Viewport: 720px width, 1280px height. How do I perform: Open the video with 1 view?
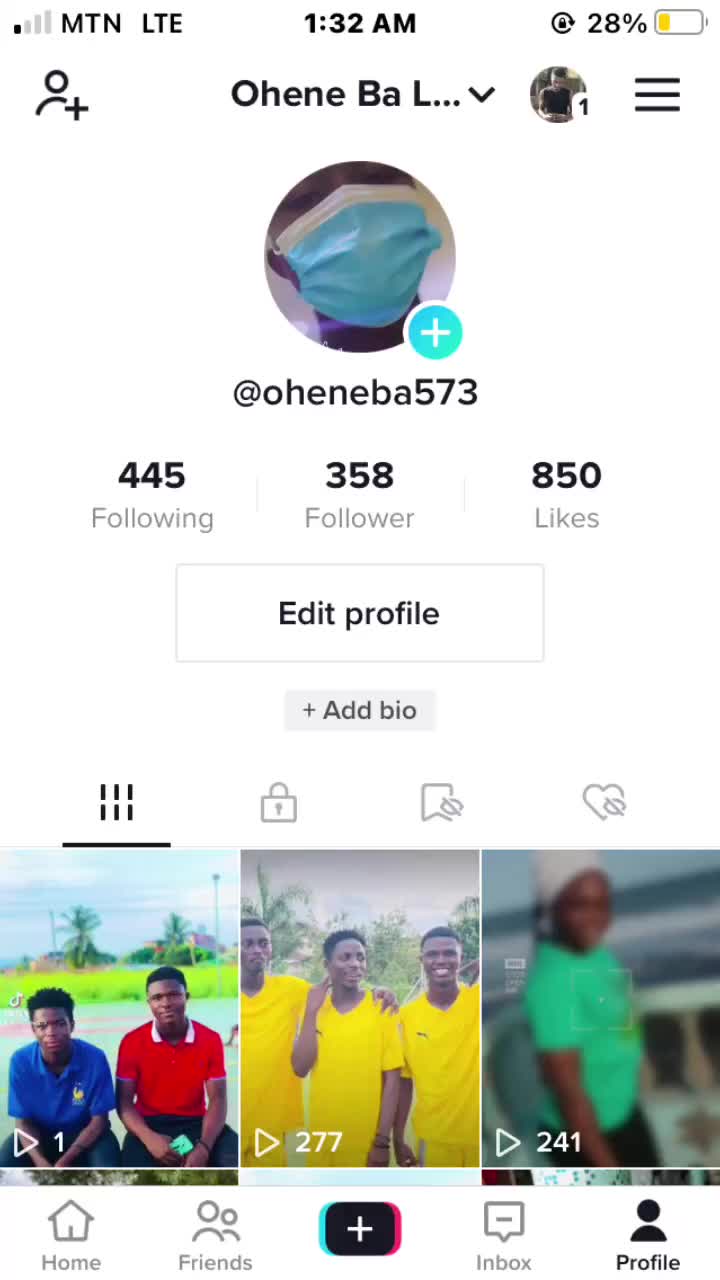(x=119, y=1008)
